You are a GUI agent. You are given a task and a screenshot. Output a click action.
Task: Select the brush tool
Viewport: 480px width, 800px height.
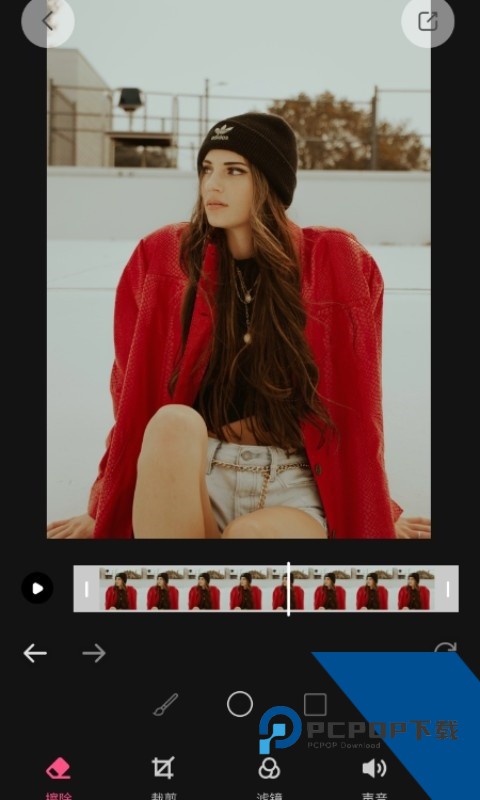click(x=166, y=705)
